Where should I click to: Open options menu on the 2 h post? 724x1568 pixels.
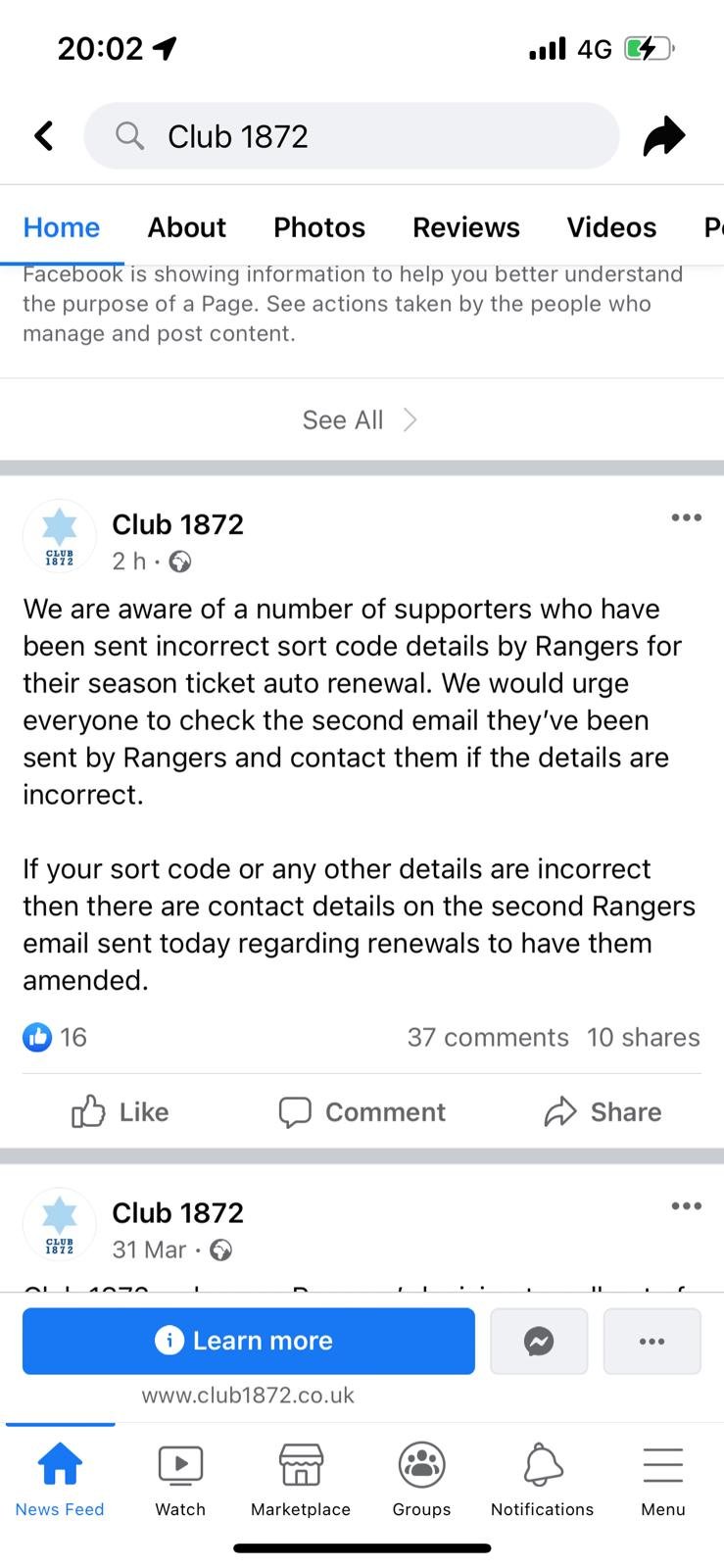point(686,517)
